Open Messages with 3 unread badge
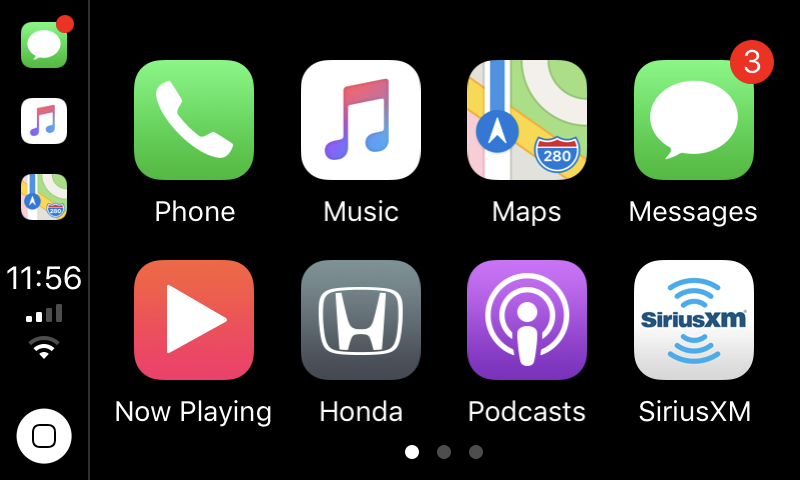Image resolution: width=800 pixels, height=480 pixels. (693, 120)
